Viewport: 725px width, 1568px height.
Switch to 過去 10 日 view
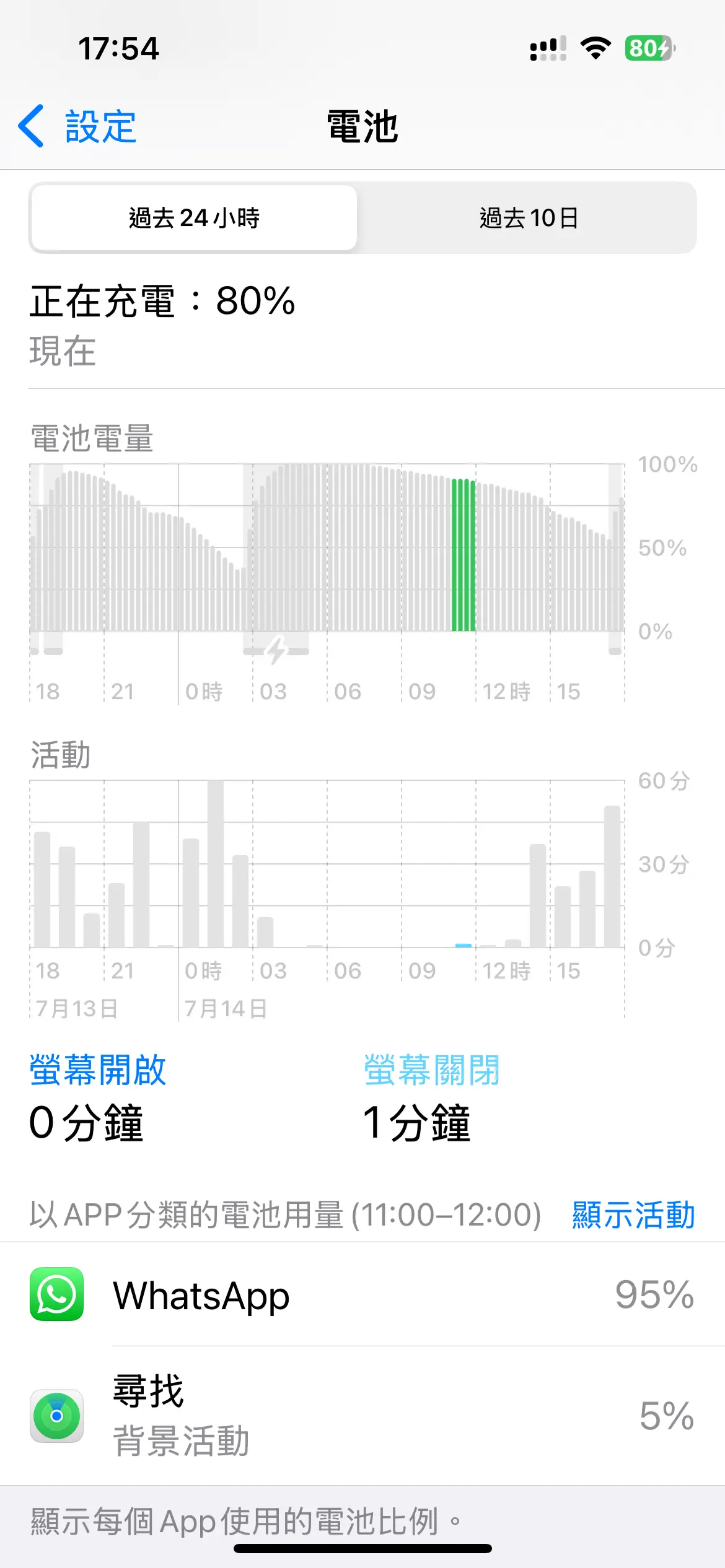pos(529,218)
